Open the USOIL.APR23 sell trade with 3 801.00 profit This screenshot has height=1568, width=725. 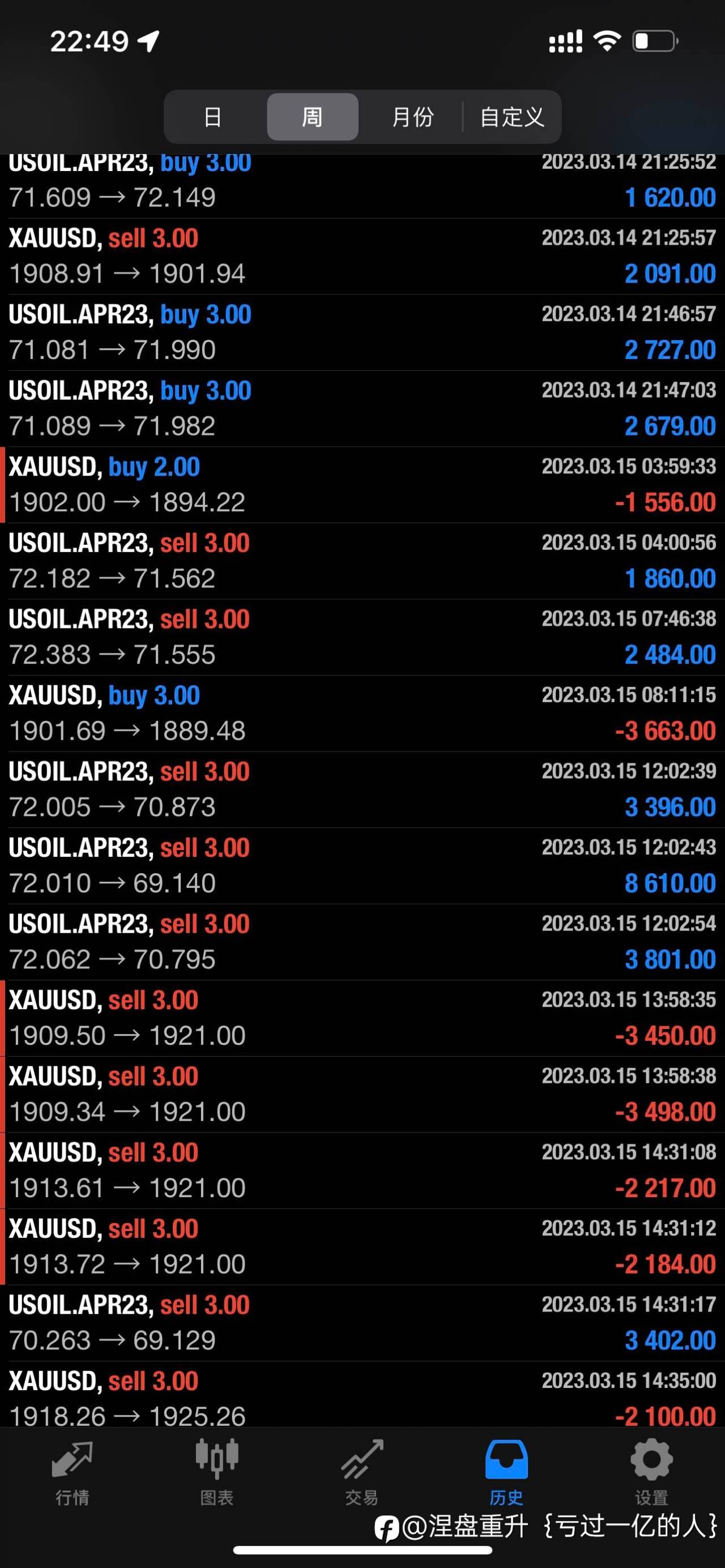tap(362, 942)
